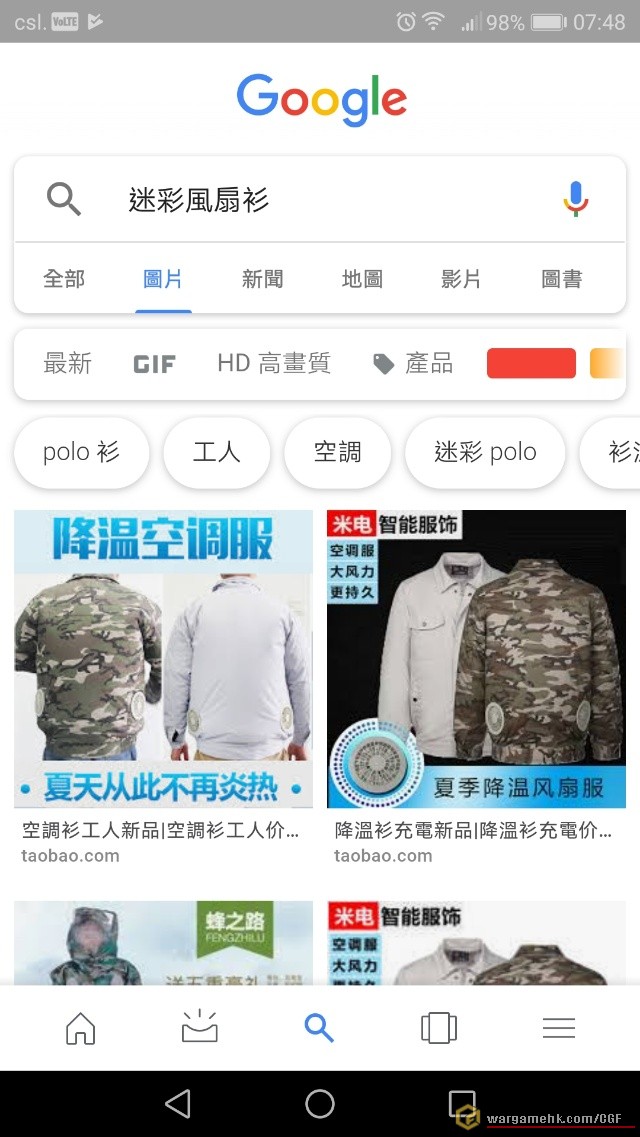
Task: Open the 空調衫工人新品 taobao image result
Action: (x=163, y=660)
